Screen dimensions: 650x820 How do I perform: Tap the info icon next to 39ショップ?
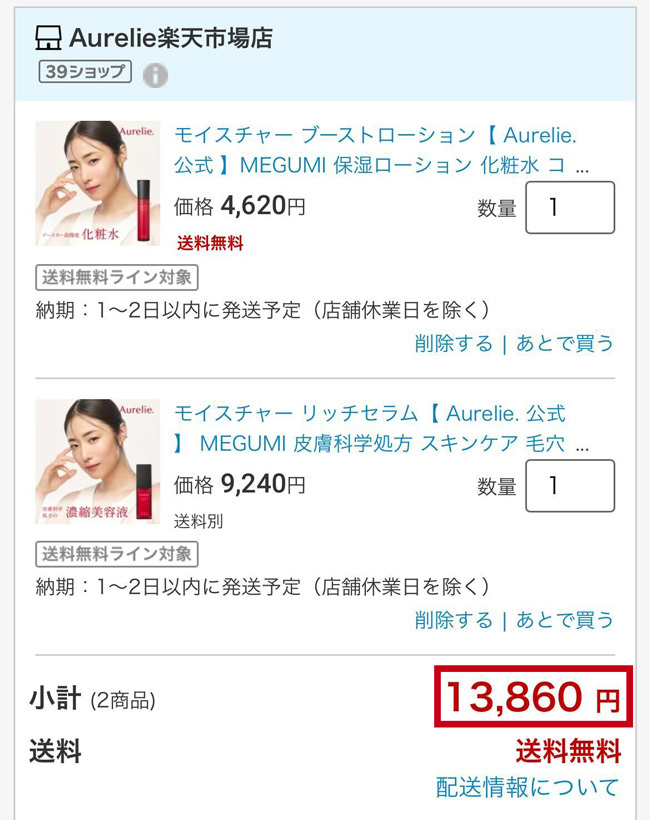(155, 75)
